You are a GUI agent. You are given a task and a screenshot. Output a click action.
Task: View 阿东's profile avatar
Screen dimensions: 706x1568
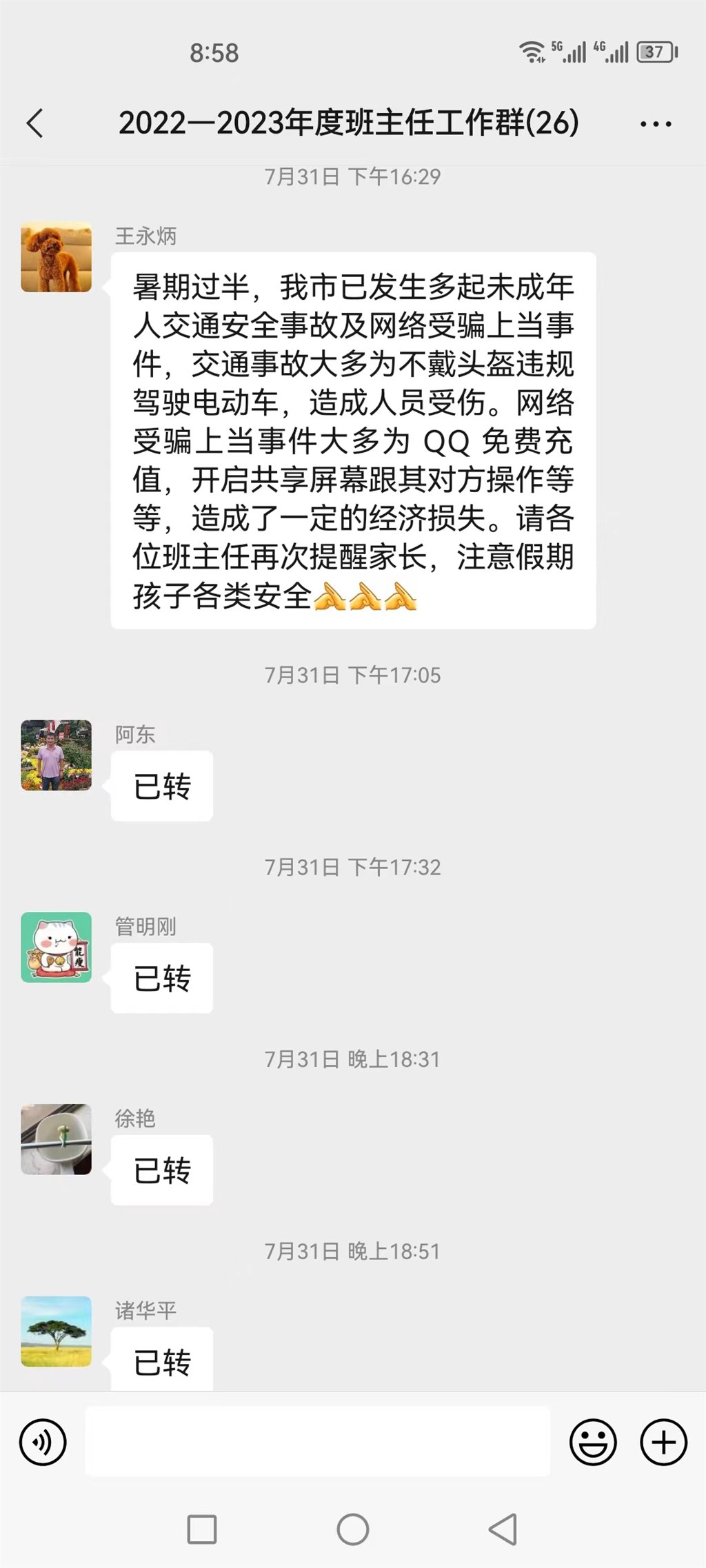pos(57,755)
